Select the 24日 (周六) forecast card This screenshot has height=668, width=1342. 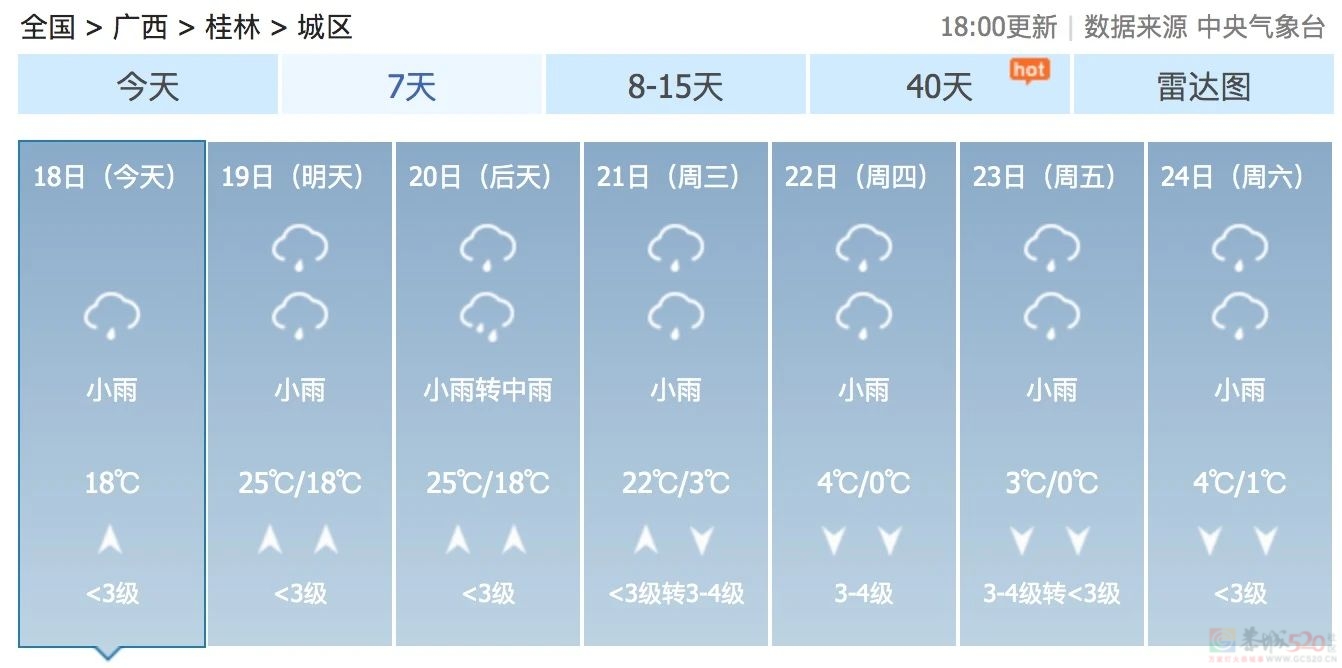1240,394
